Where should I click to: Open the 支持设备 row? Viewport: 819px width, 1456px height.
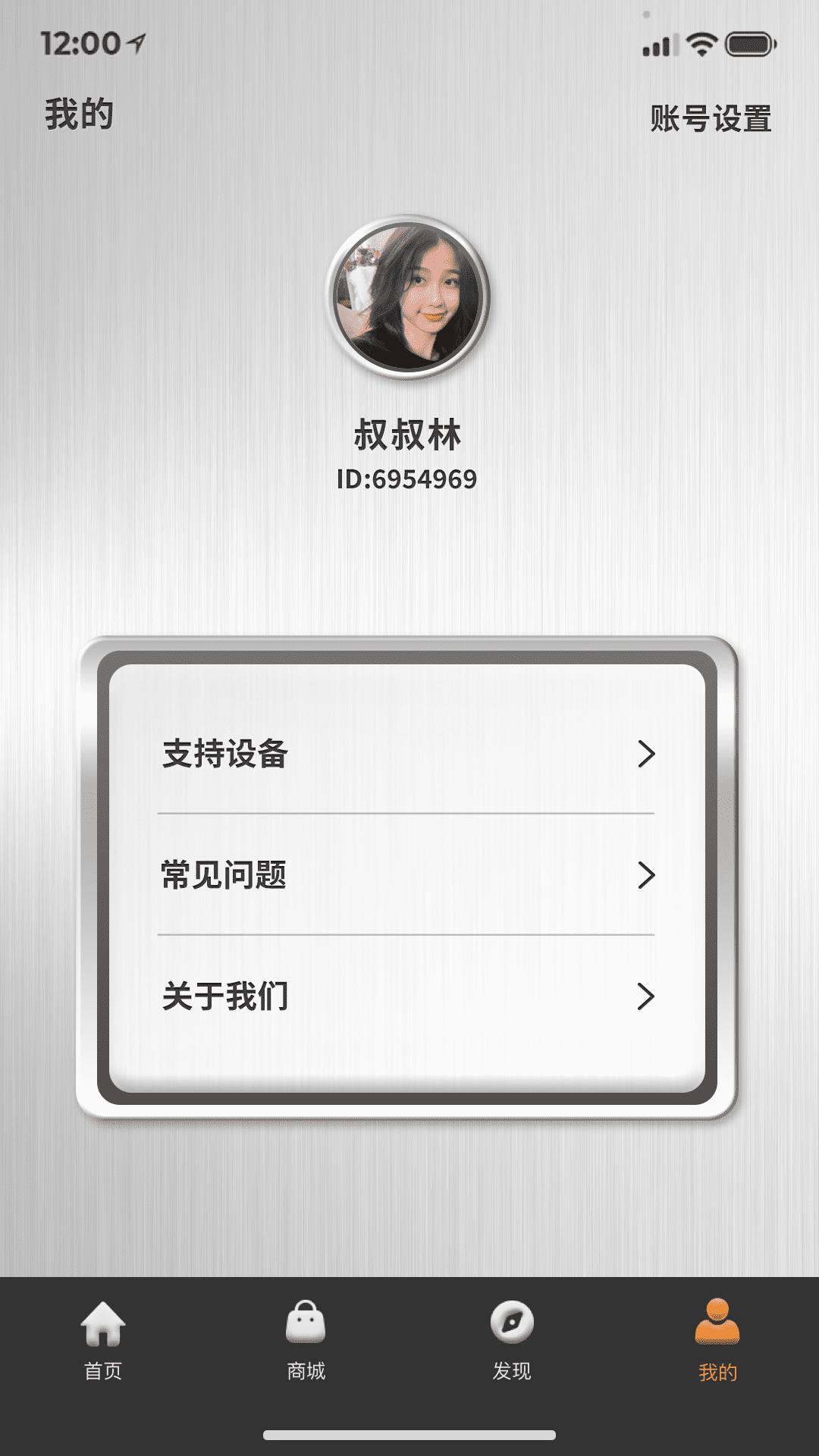[x=406, y=754]
